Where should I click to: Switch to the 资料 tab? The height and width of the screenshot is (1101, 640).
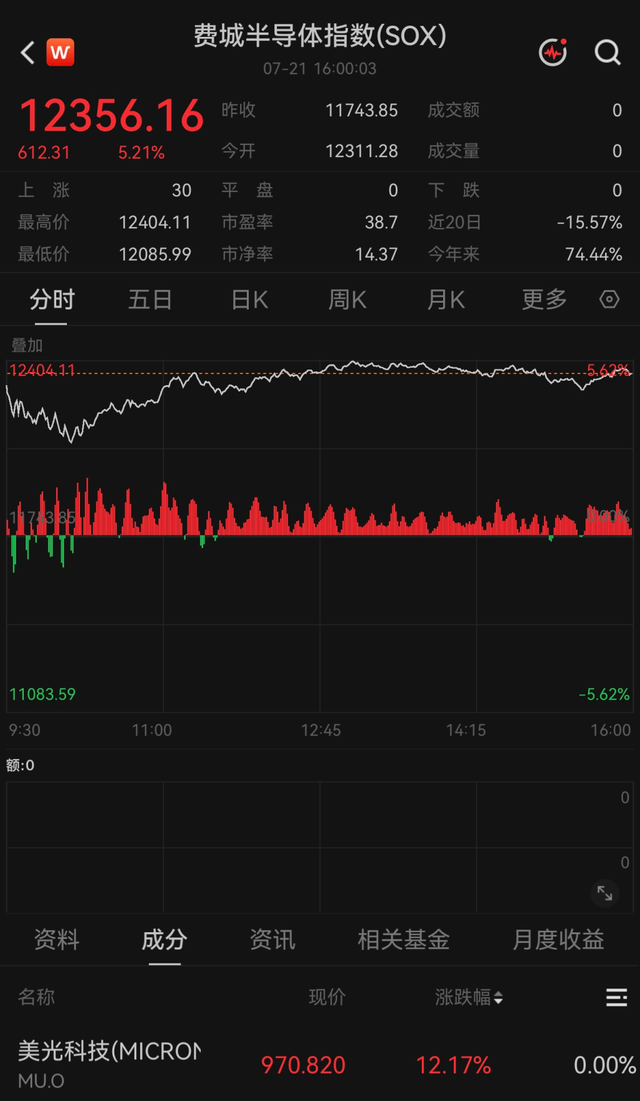(x=57, y=940)
